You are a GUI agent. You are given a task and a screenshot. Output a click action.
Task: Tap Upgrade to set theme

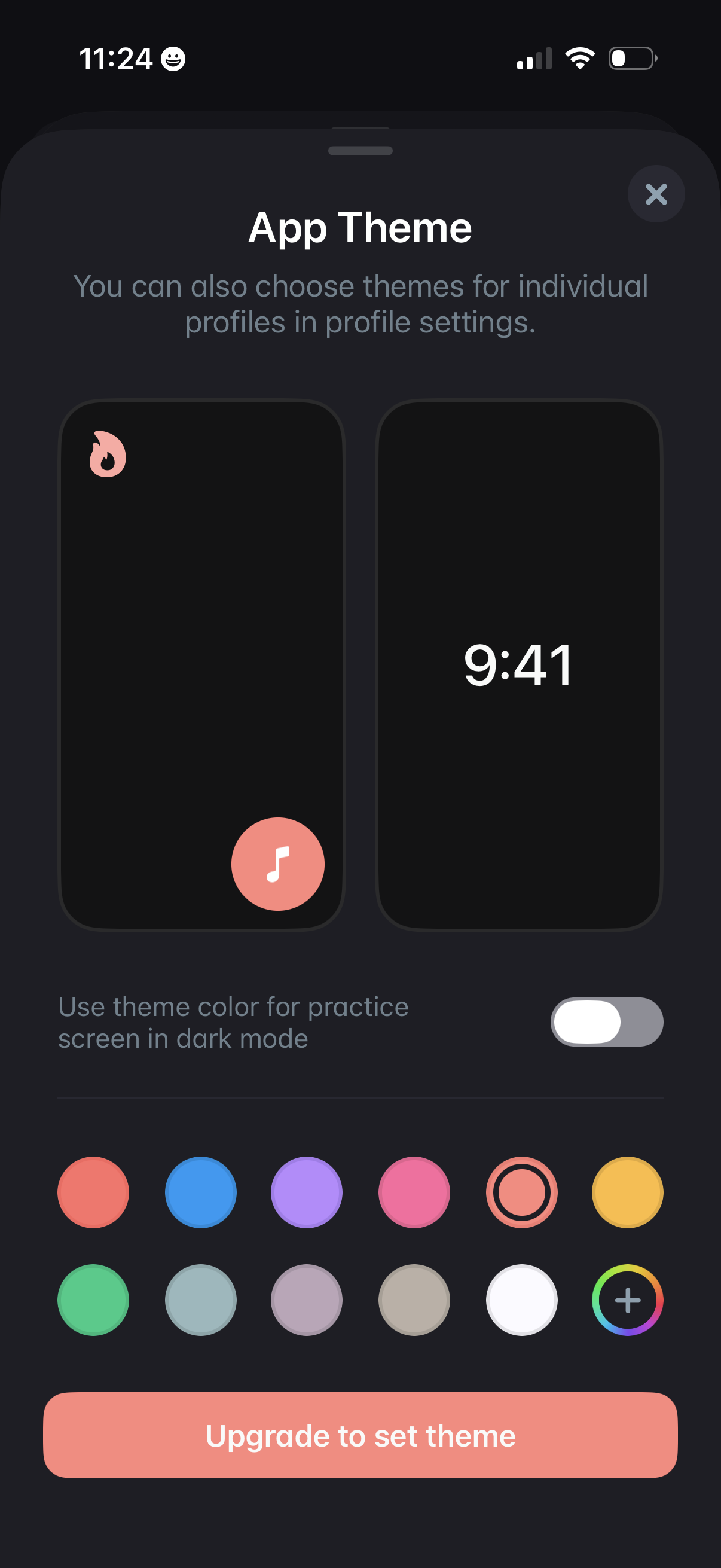pos(360,1435)
